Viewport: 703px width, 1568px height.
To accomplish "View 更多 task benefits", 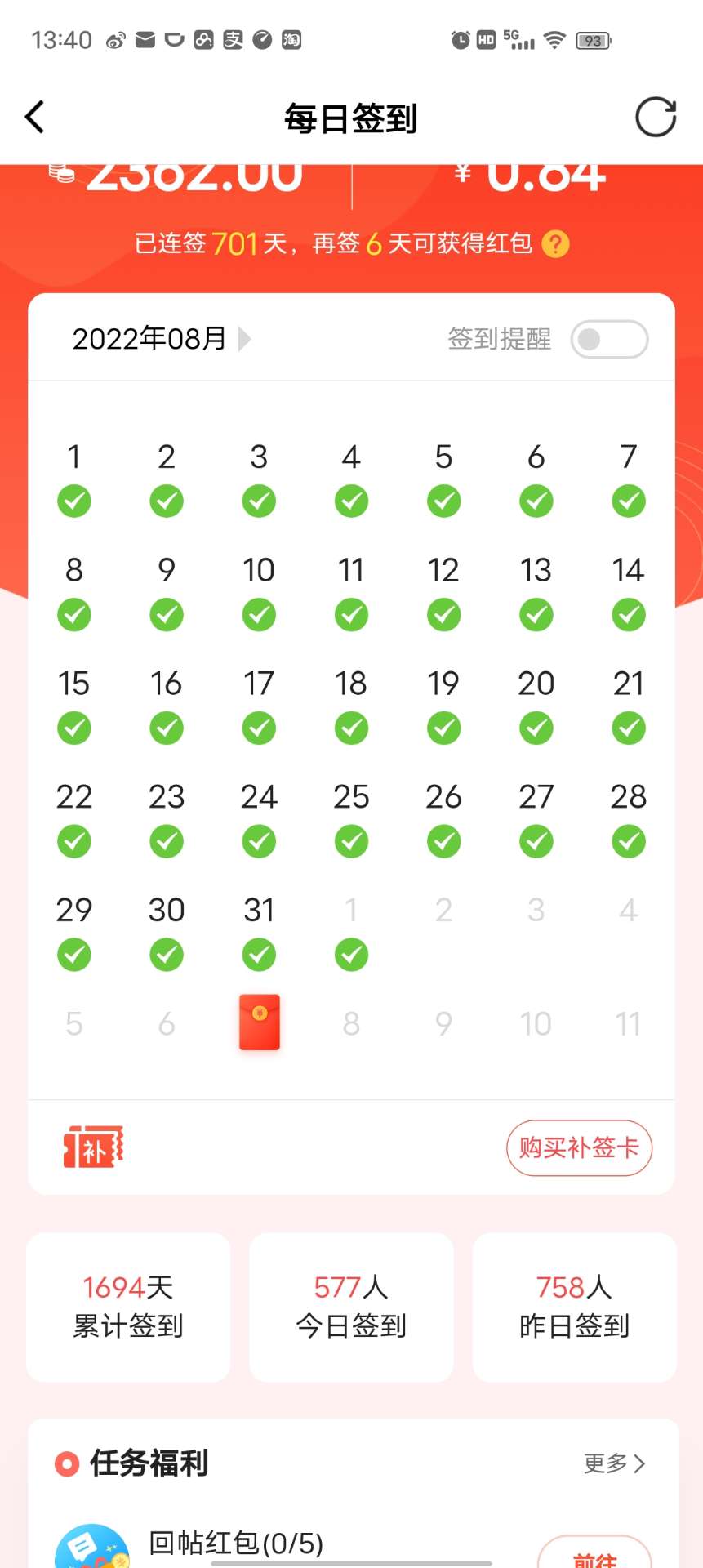I will 614,1463.
